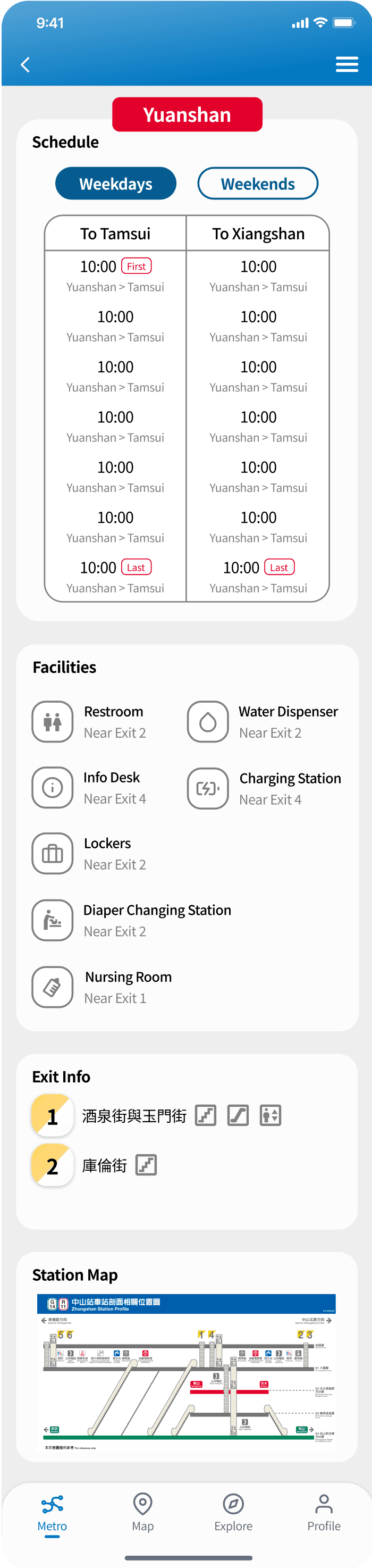
Task: Go to the Explore tab
Action: coord(233,1513)
